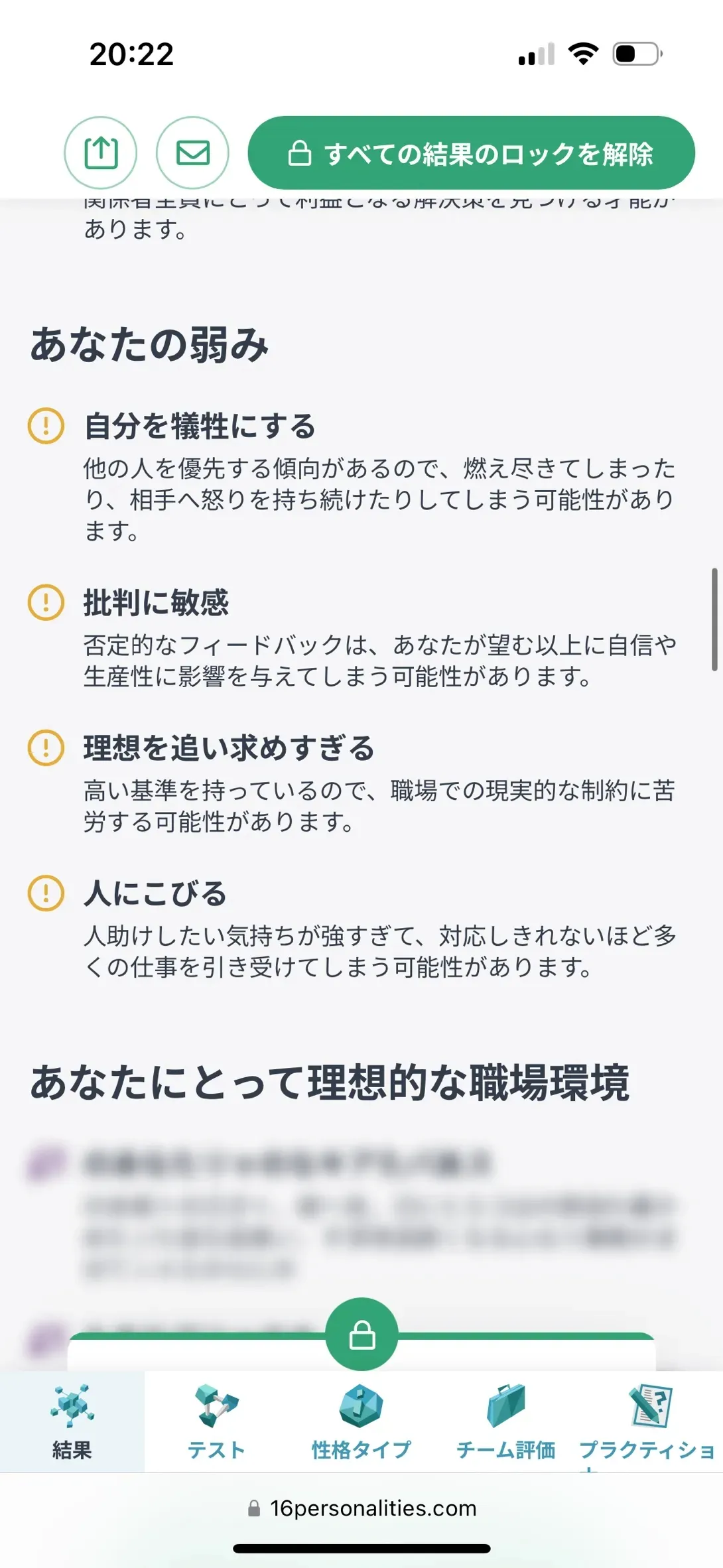Tap the green lock circle over the blurred section
723x1568 pixels.
click(361, 1334)
